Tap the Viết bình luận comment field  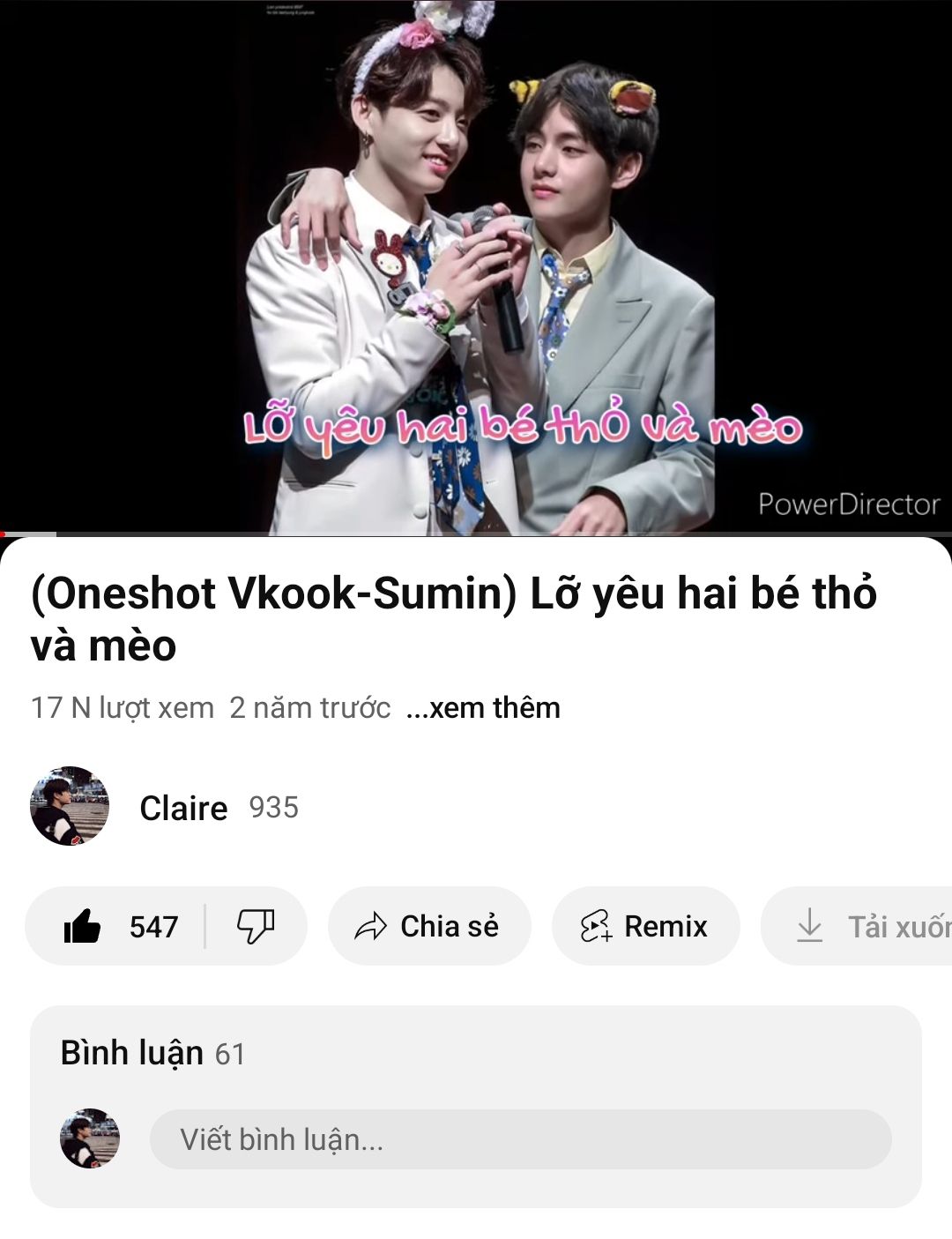pyautogui.click(x=520, y=1139)
